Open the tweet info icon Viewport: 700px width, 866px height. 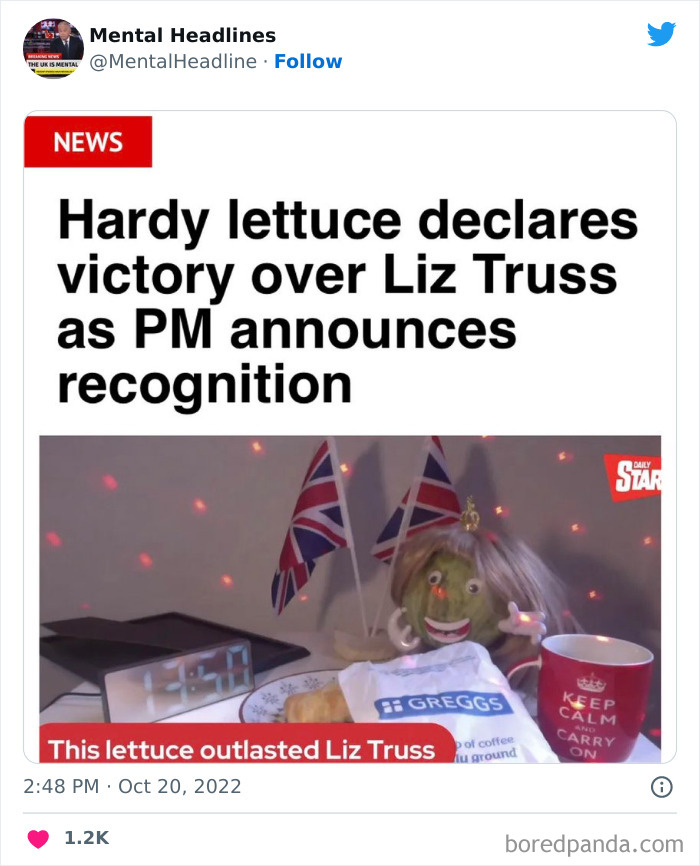coord(661,786)
